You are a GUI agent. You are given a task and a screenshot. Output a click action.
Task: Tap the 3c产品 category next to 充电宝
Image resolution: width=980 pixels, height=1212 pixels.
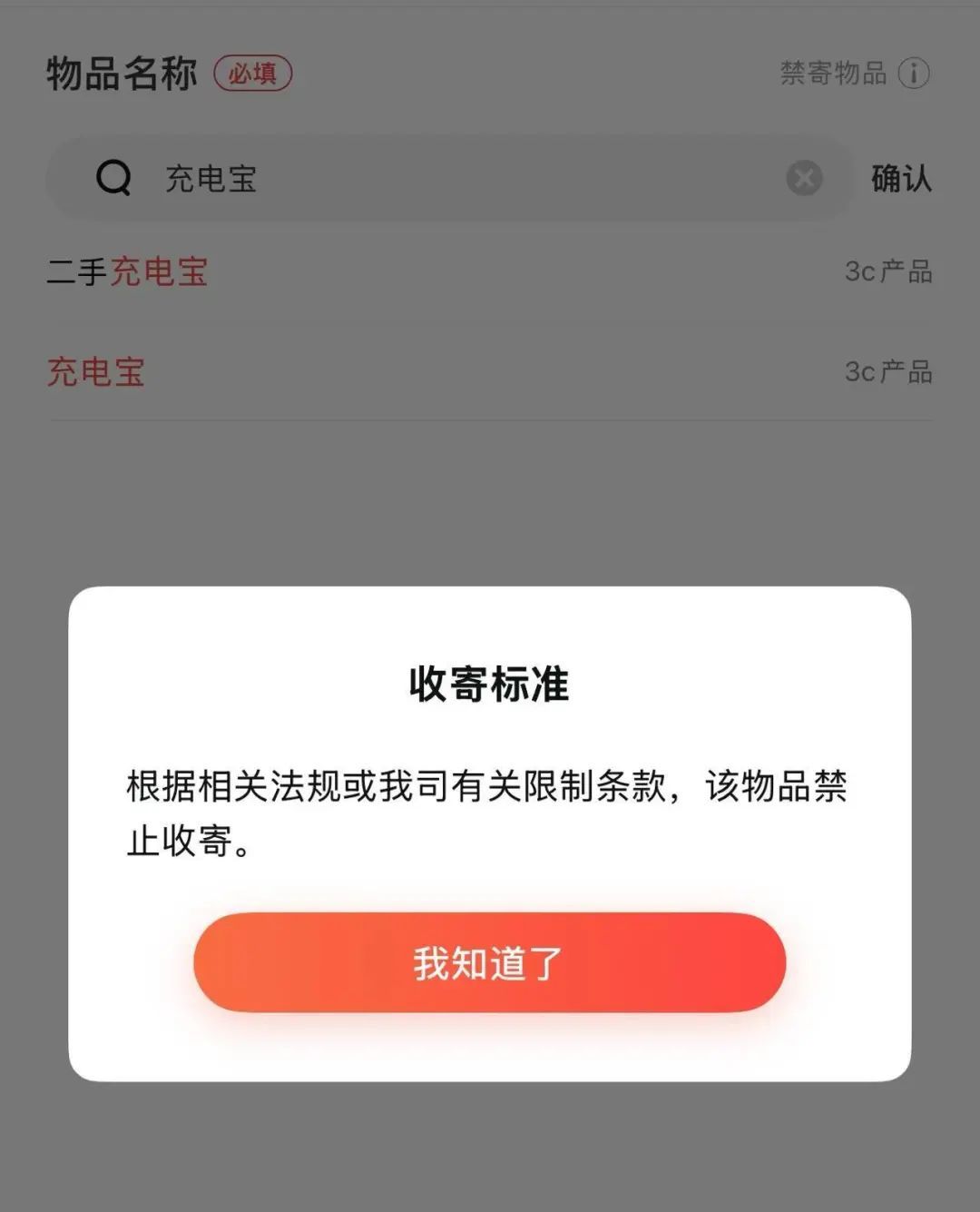coord(889,375)
